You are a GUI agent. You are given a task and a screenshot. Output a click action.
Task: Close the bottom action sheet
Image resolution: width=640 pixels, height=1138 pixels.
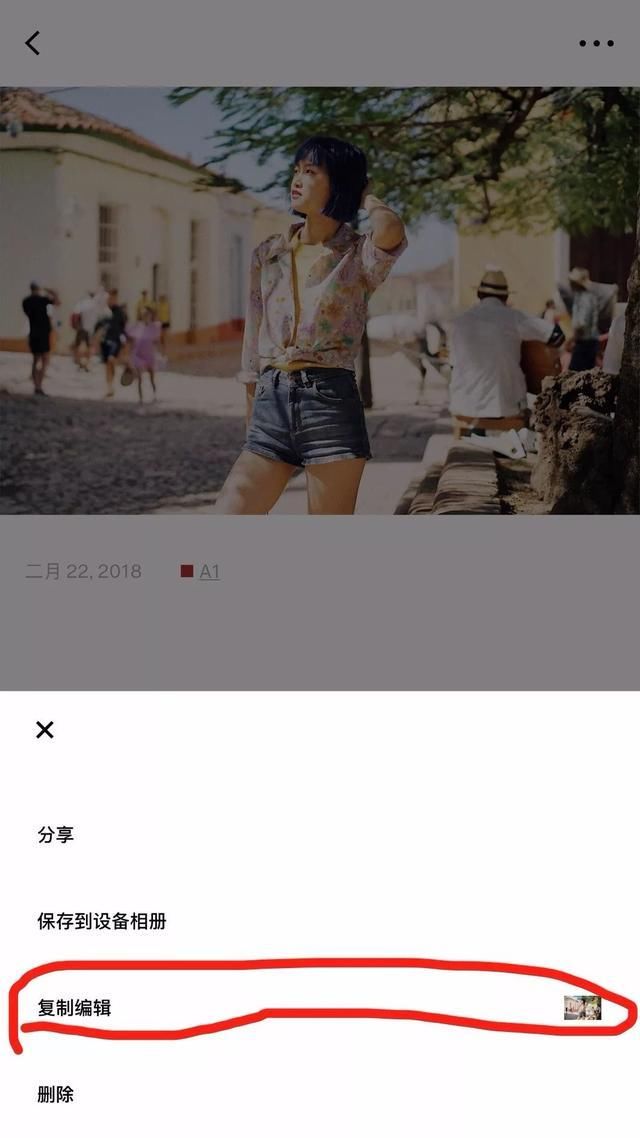pos(44,730)
